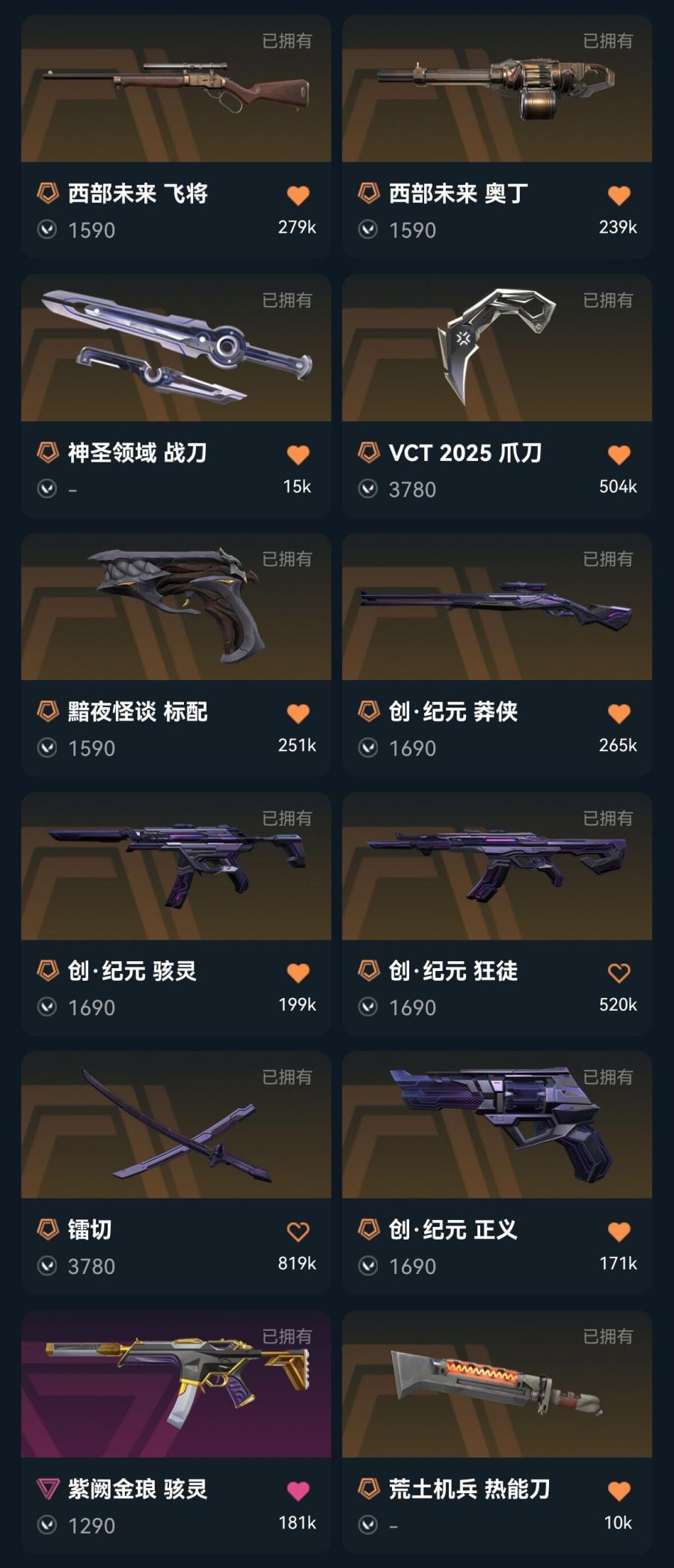Screen dimensions: 674x1568
Task: Click the tier badge icon beside 黯夜怪谈 标配
Action: 47,713
